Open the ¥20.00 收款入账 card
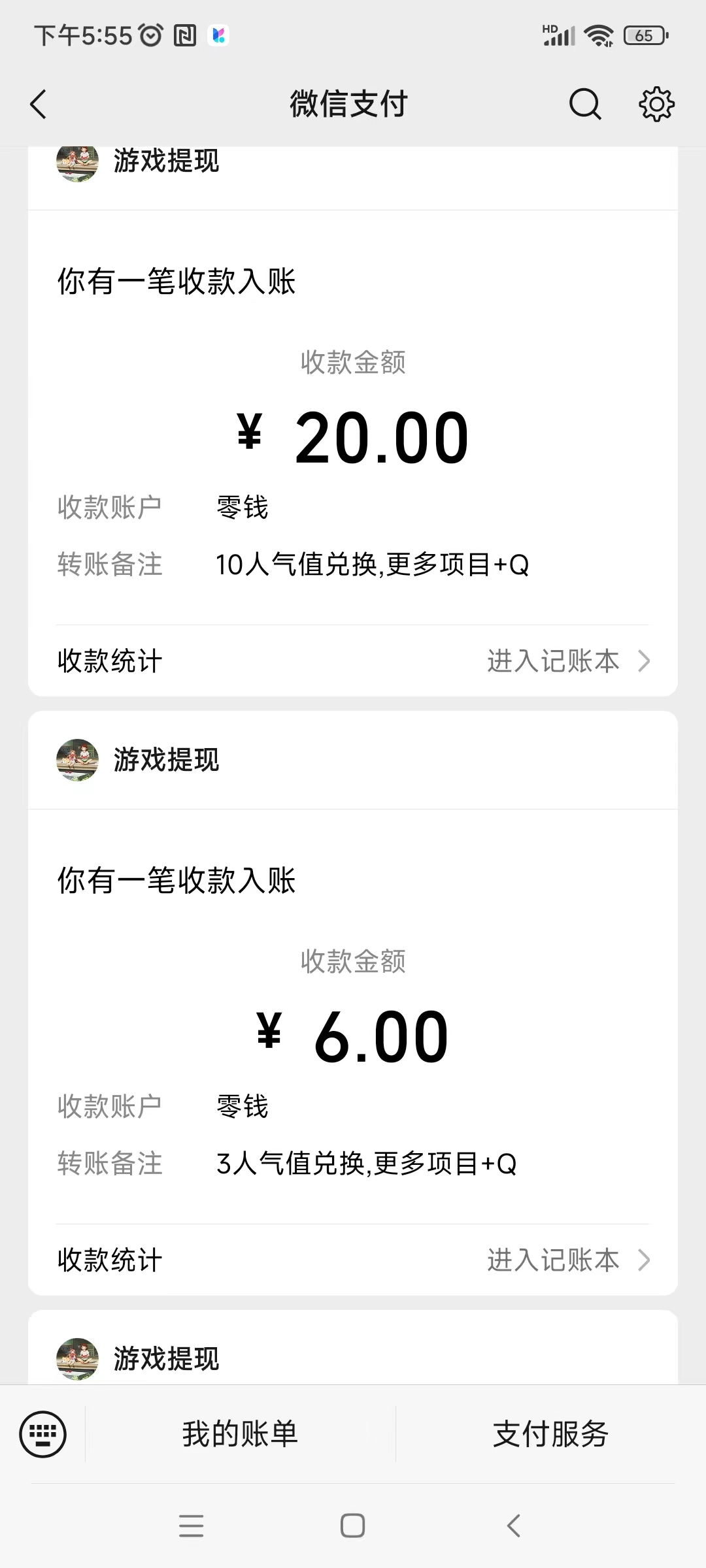This screenshot has width=706, height=1568. [353, 421]
